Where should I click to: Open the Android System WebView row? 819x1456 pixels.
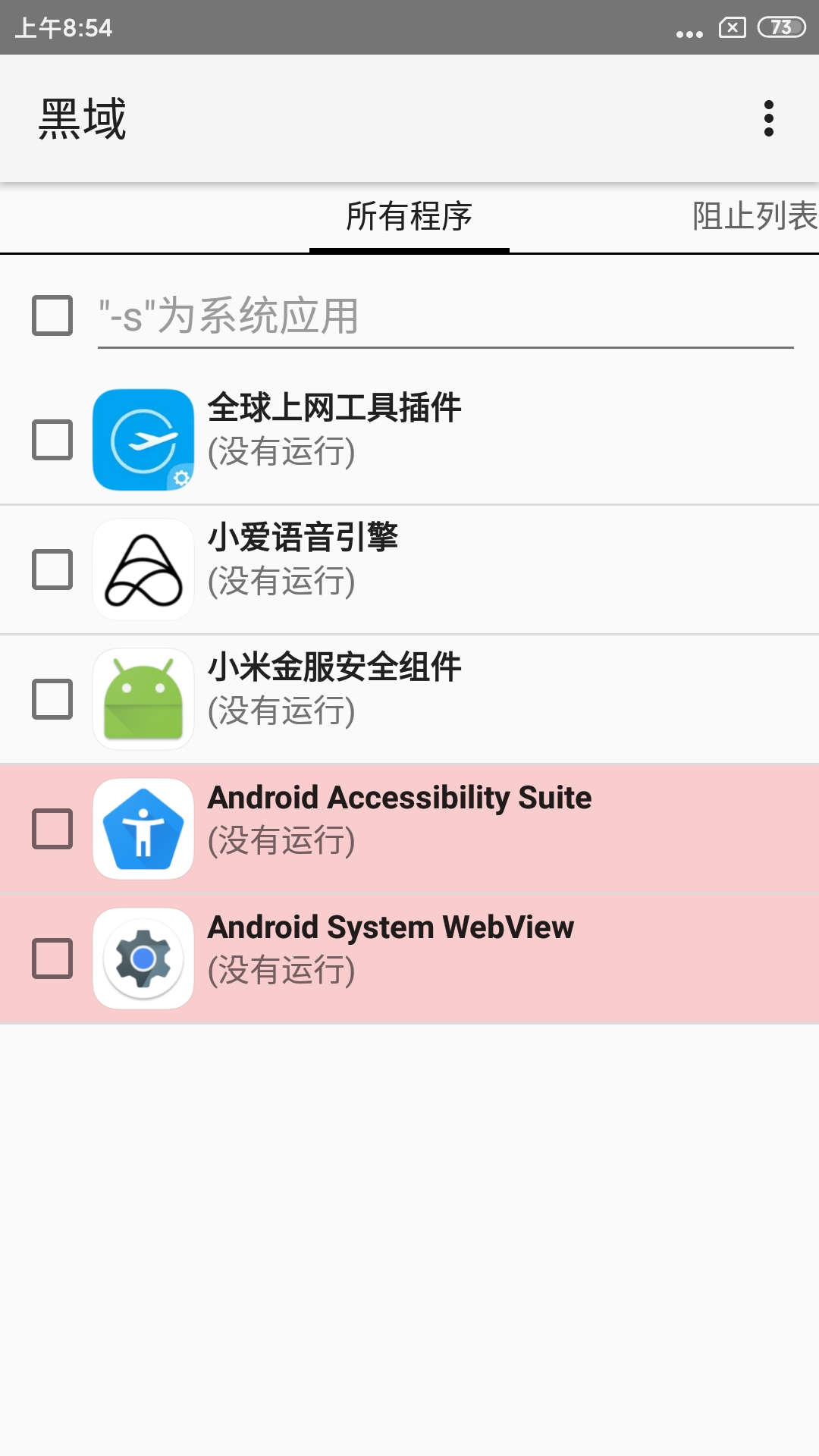(455, 959)
